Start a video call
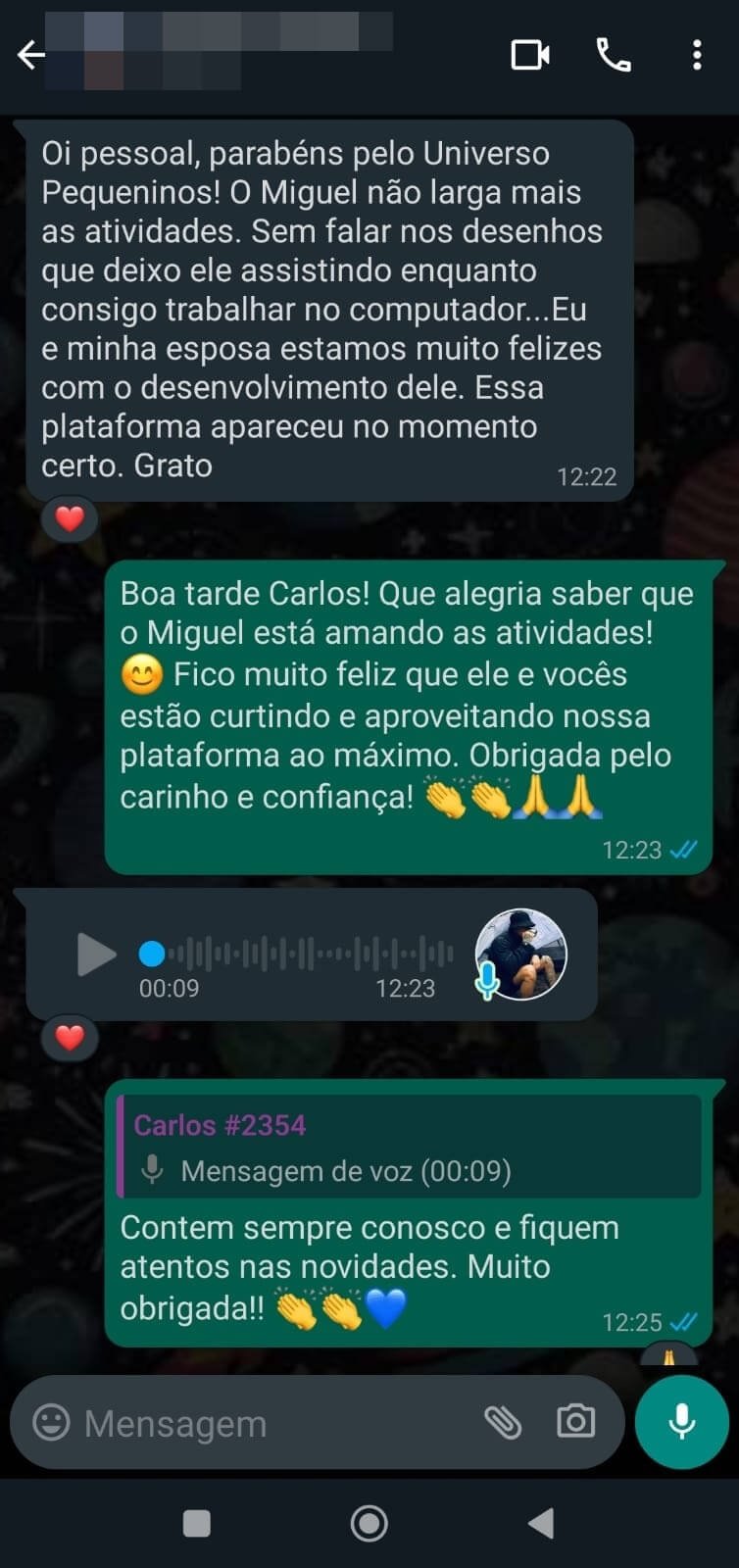The width and height of the screenshot is (739, 1568). [x=530, y=55]
